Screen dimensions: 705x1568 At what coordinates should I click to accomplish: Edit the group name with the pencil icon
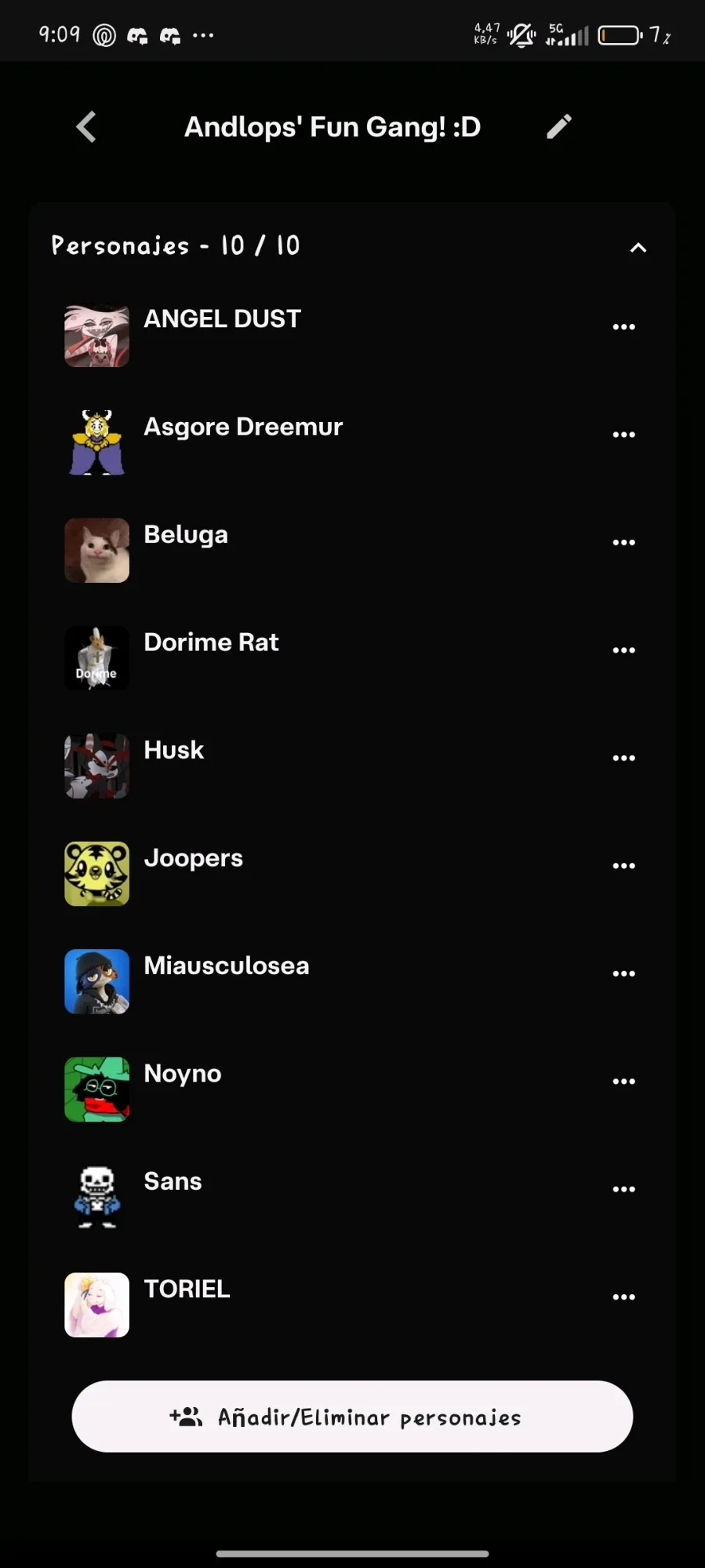point(559,126)
